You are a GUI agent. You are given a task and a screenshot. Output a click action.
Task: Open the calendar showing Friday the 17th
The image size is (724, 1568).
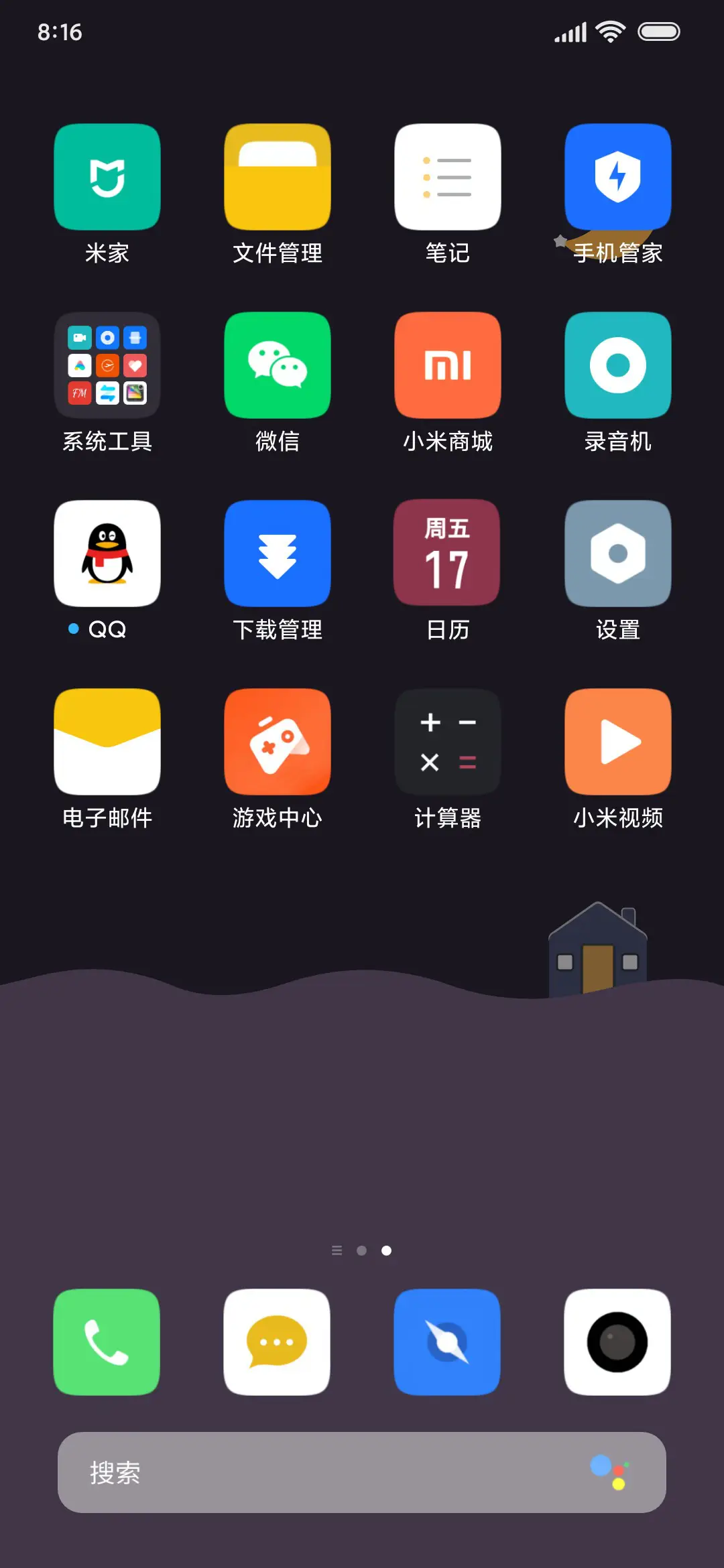pos(447,554)
